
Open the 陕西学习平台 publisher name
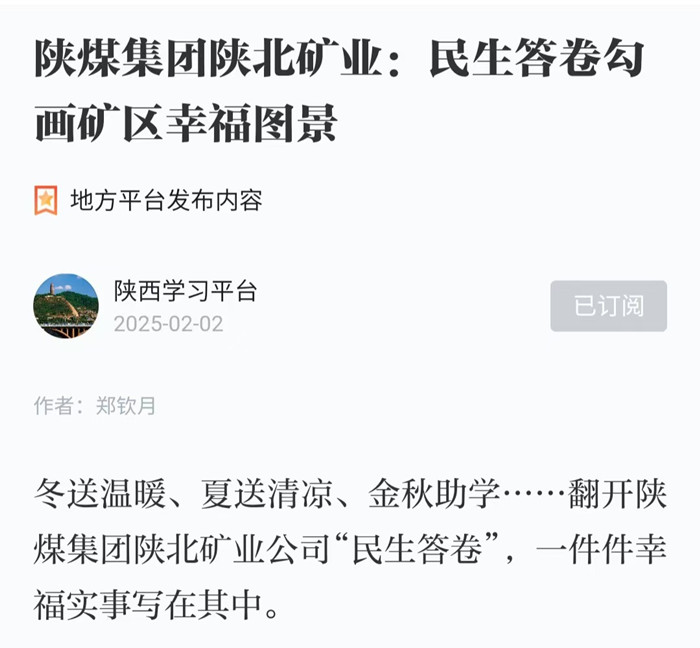click(x=185, y=291)
